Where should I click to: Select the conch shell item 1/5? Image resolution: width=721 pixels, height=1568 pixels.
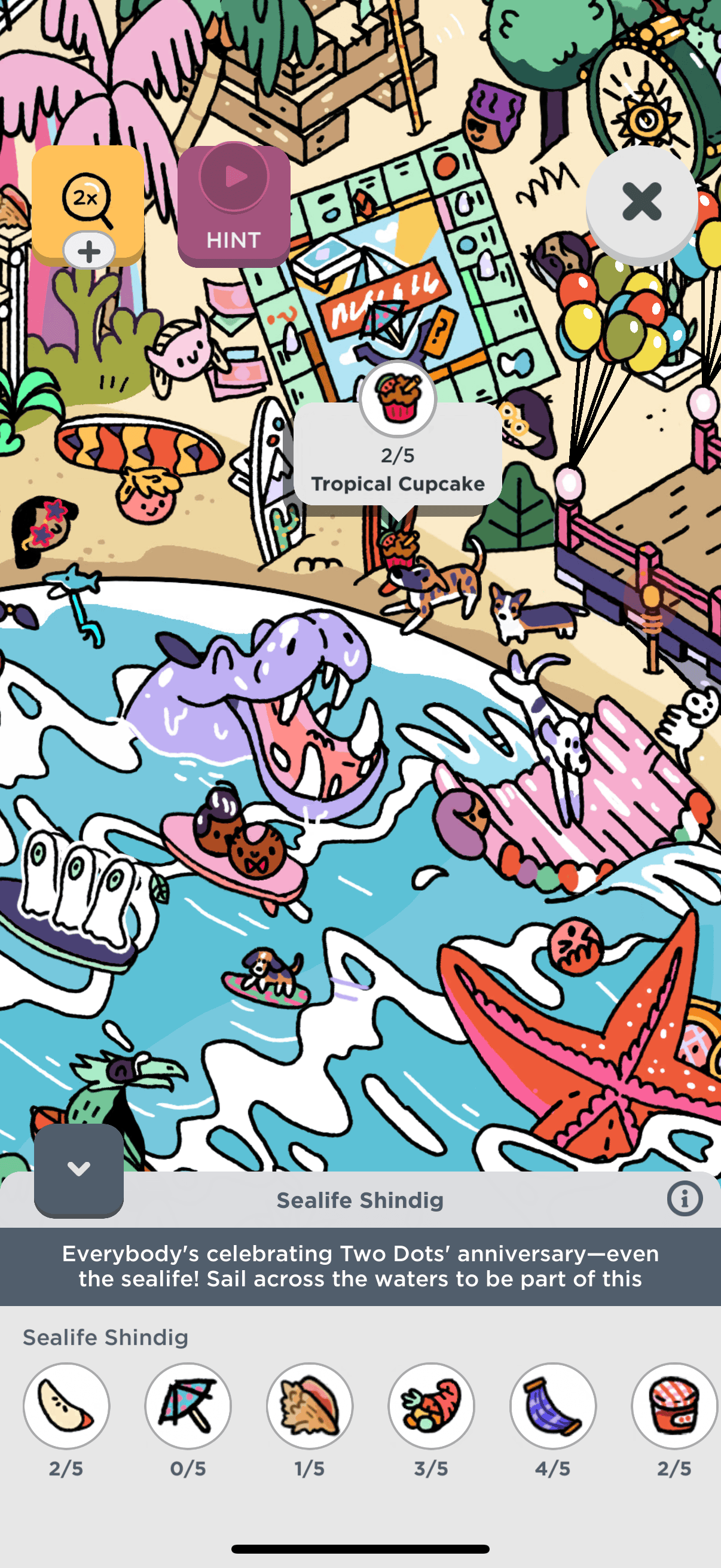(x=310, y=1405)
